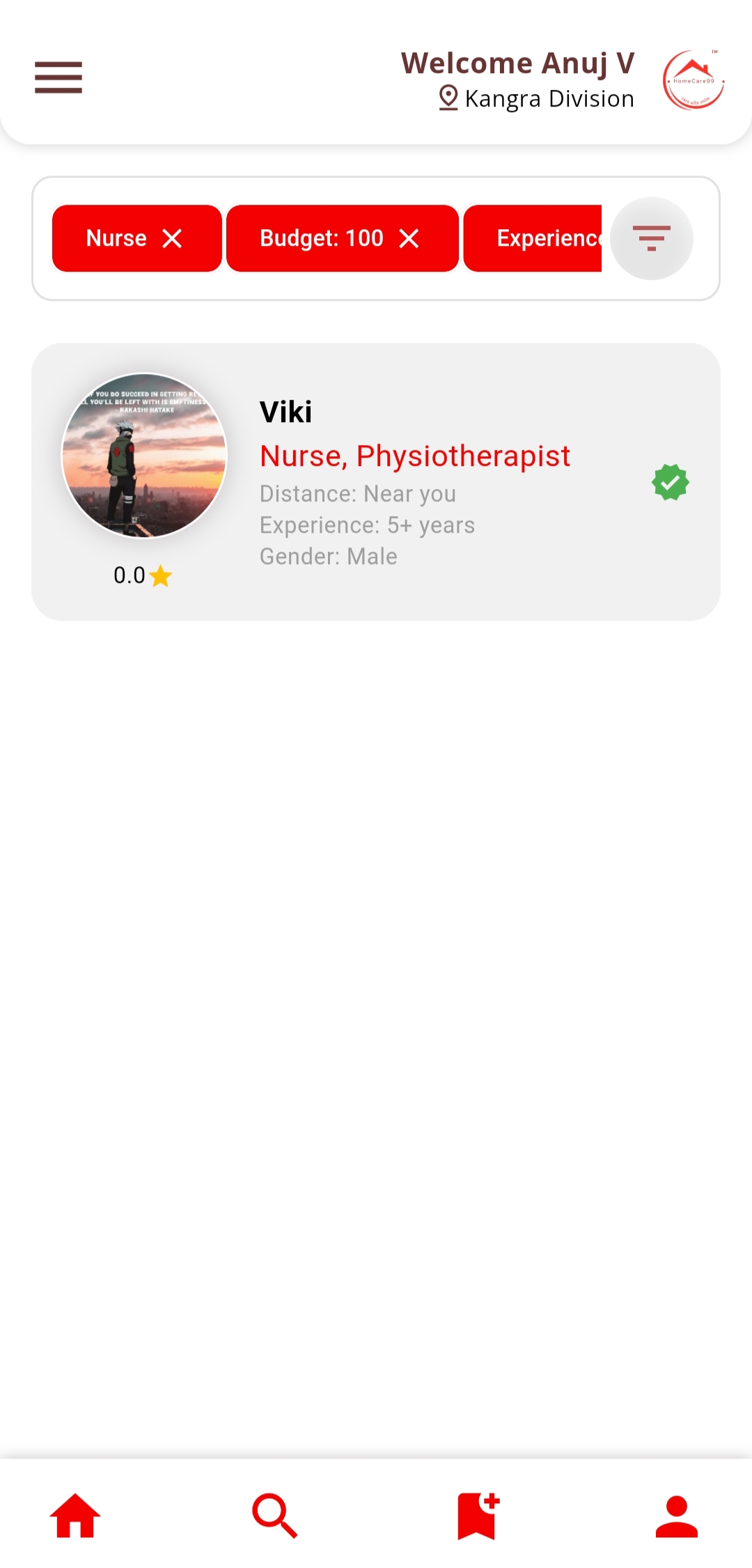Open the hamburger drawer menu
This screenshot has width=752, height=1568.
point(58,77)
